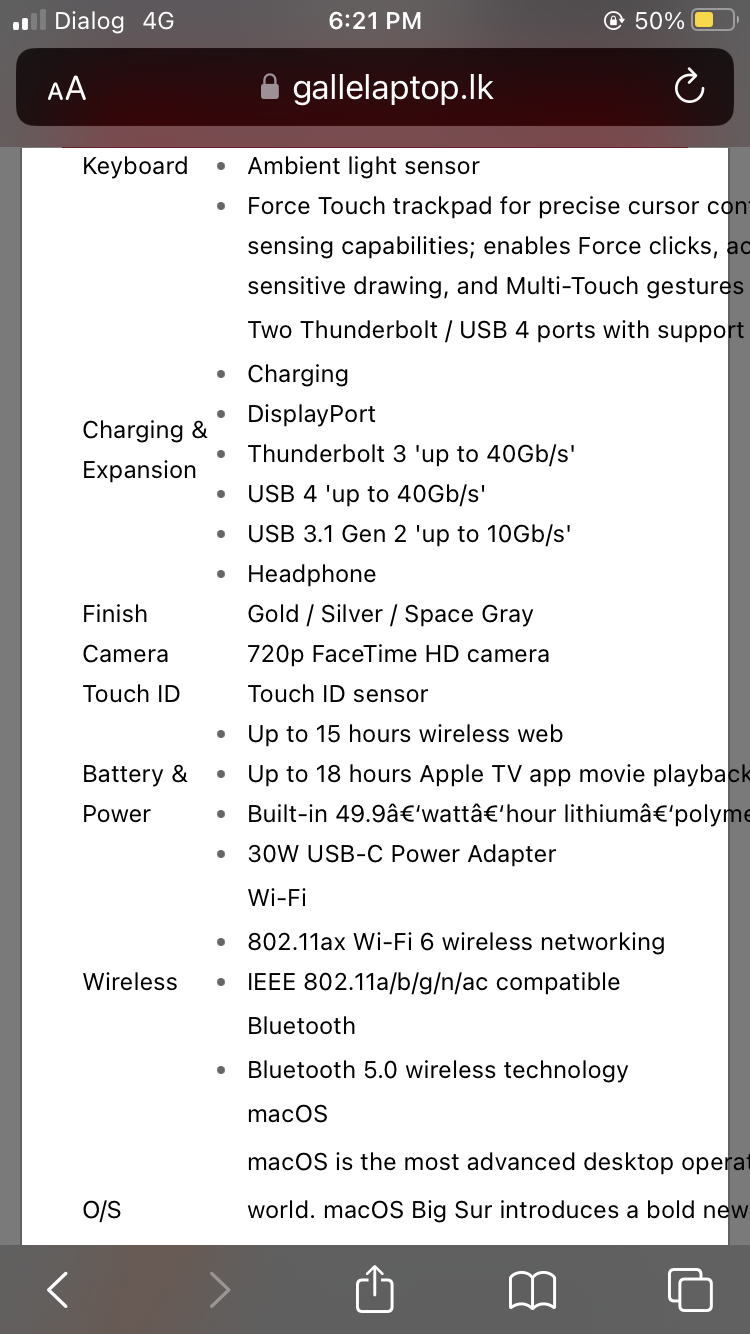Go back to the previous page
750x1334 pixels.
click(x=58, y=1289)
